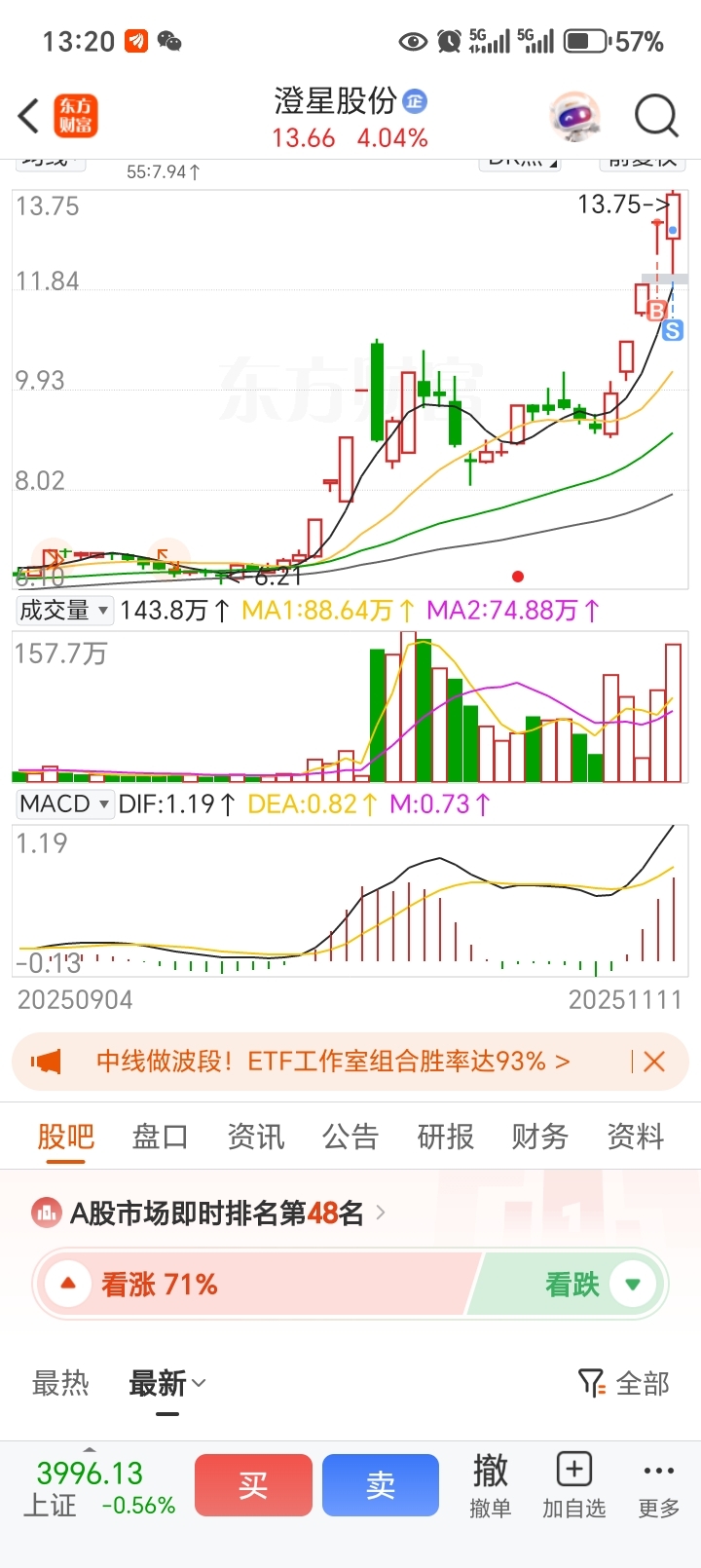Tap the blue 卖 button
Screen dimensions: 701x1568
(x=380, y=1485)
